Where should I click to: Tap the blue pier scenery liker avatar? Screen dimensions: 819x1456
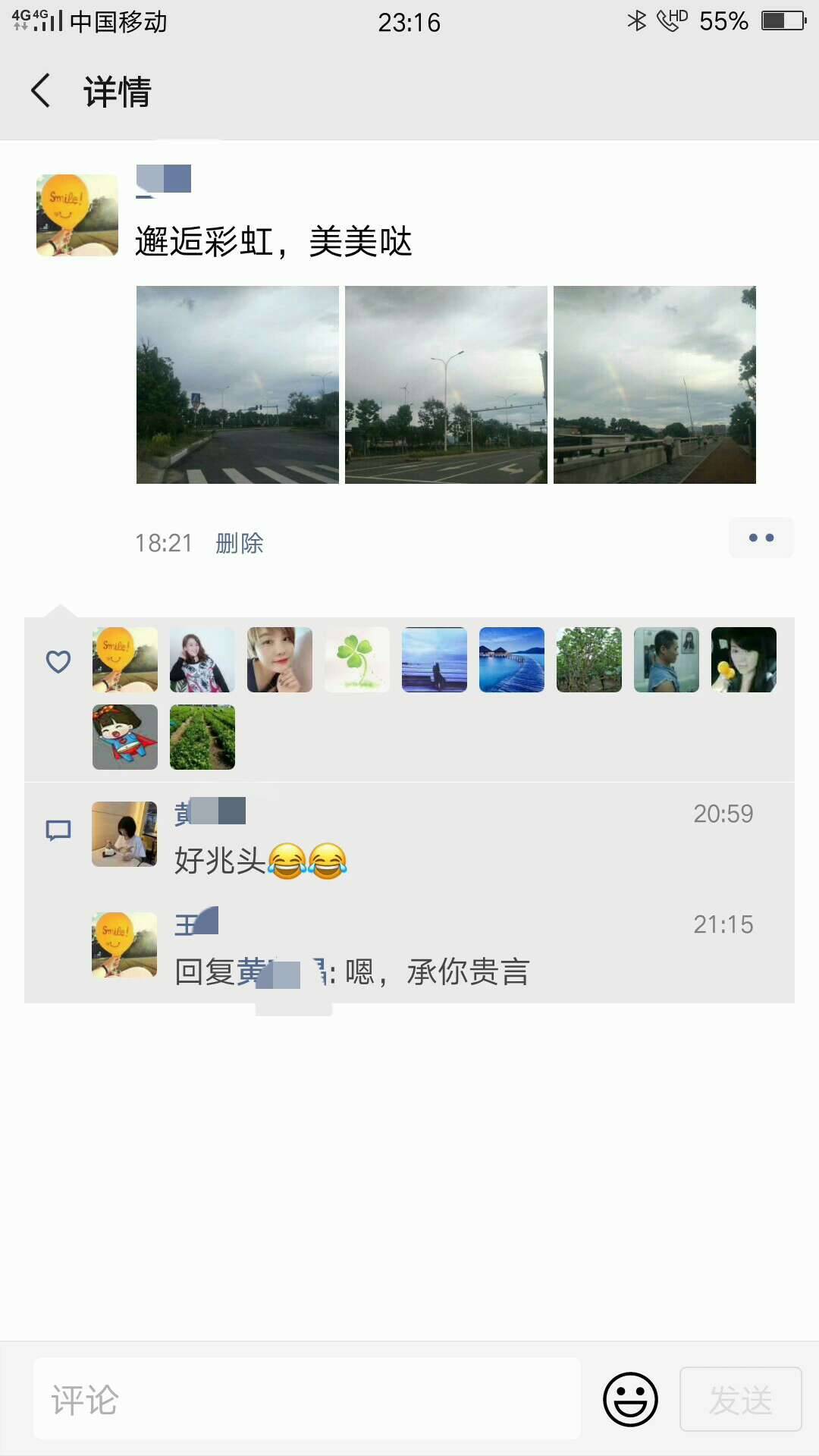point(511,660)
